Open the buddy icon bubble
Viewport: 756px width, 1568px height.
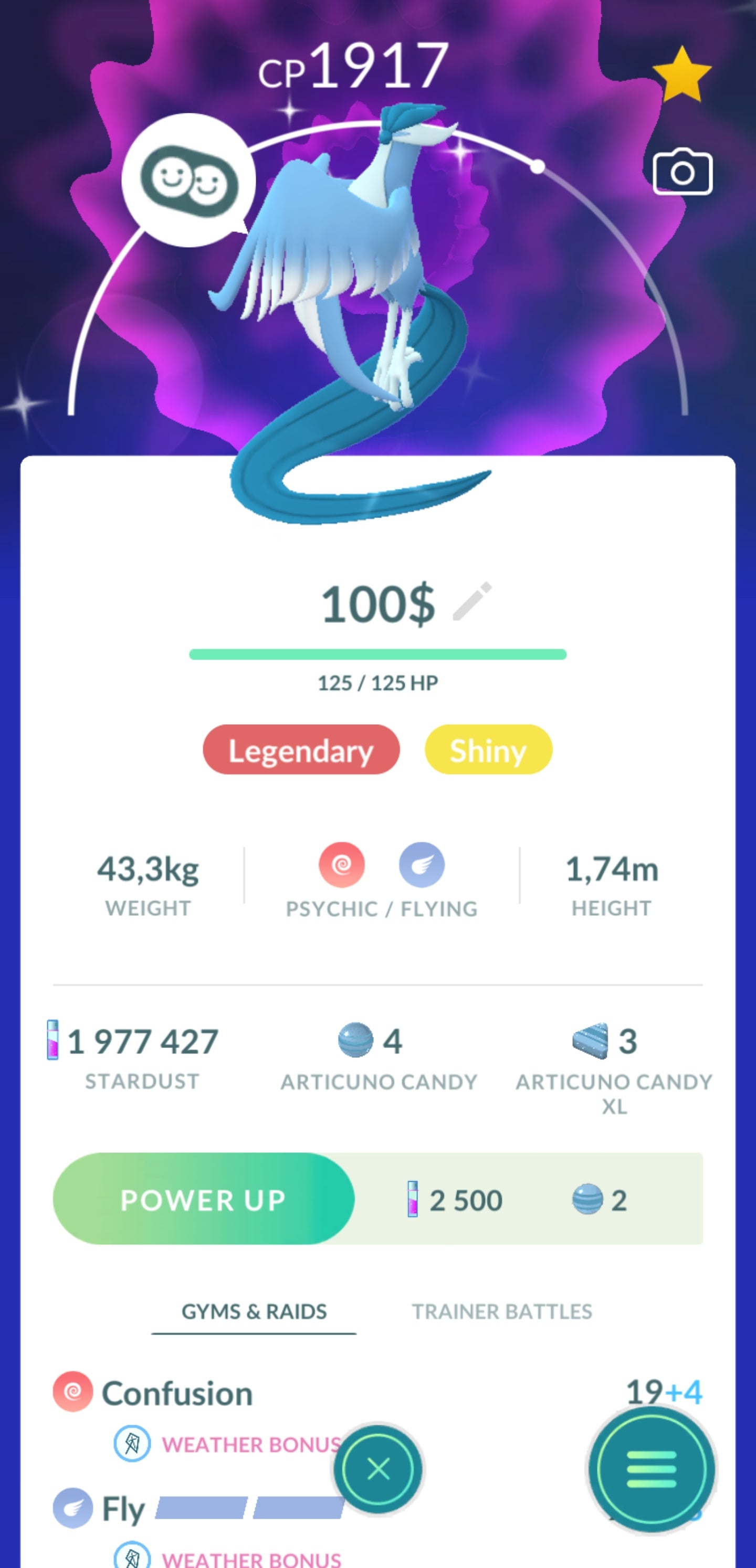[x=189, y=179]
